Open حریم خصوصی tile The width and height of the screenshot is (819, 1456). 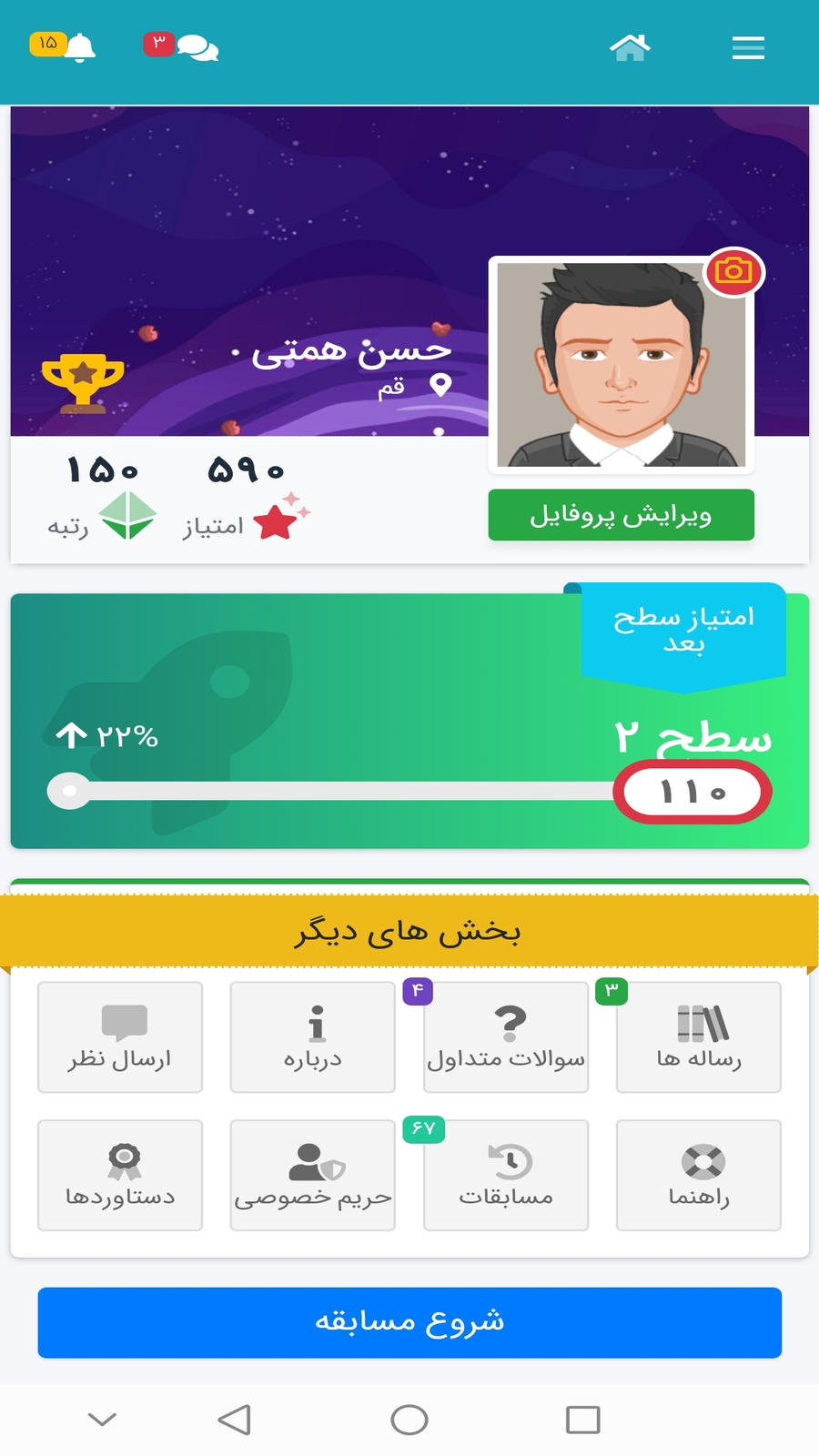[x=313, y=1175]
